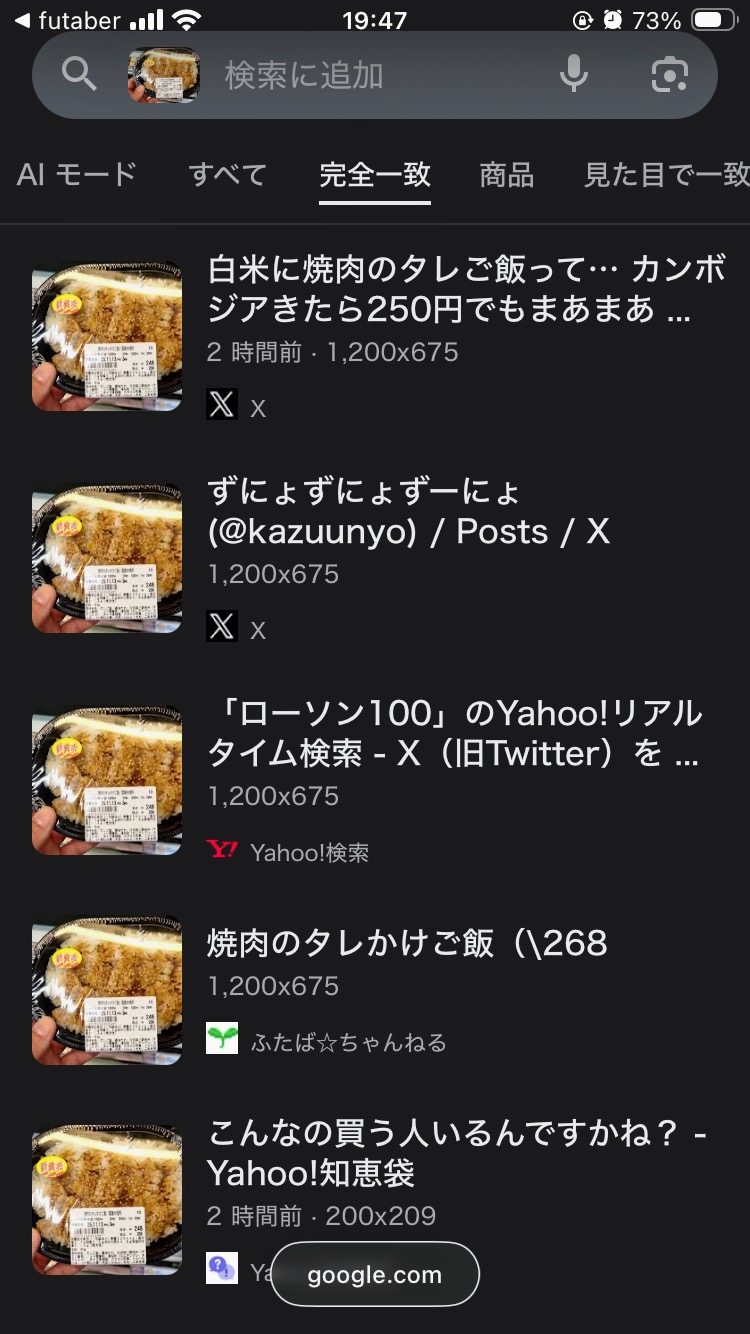Select the 完全一致 tab
This screenshot has width=750, height=1334.
tap(375, 174)
